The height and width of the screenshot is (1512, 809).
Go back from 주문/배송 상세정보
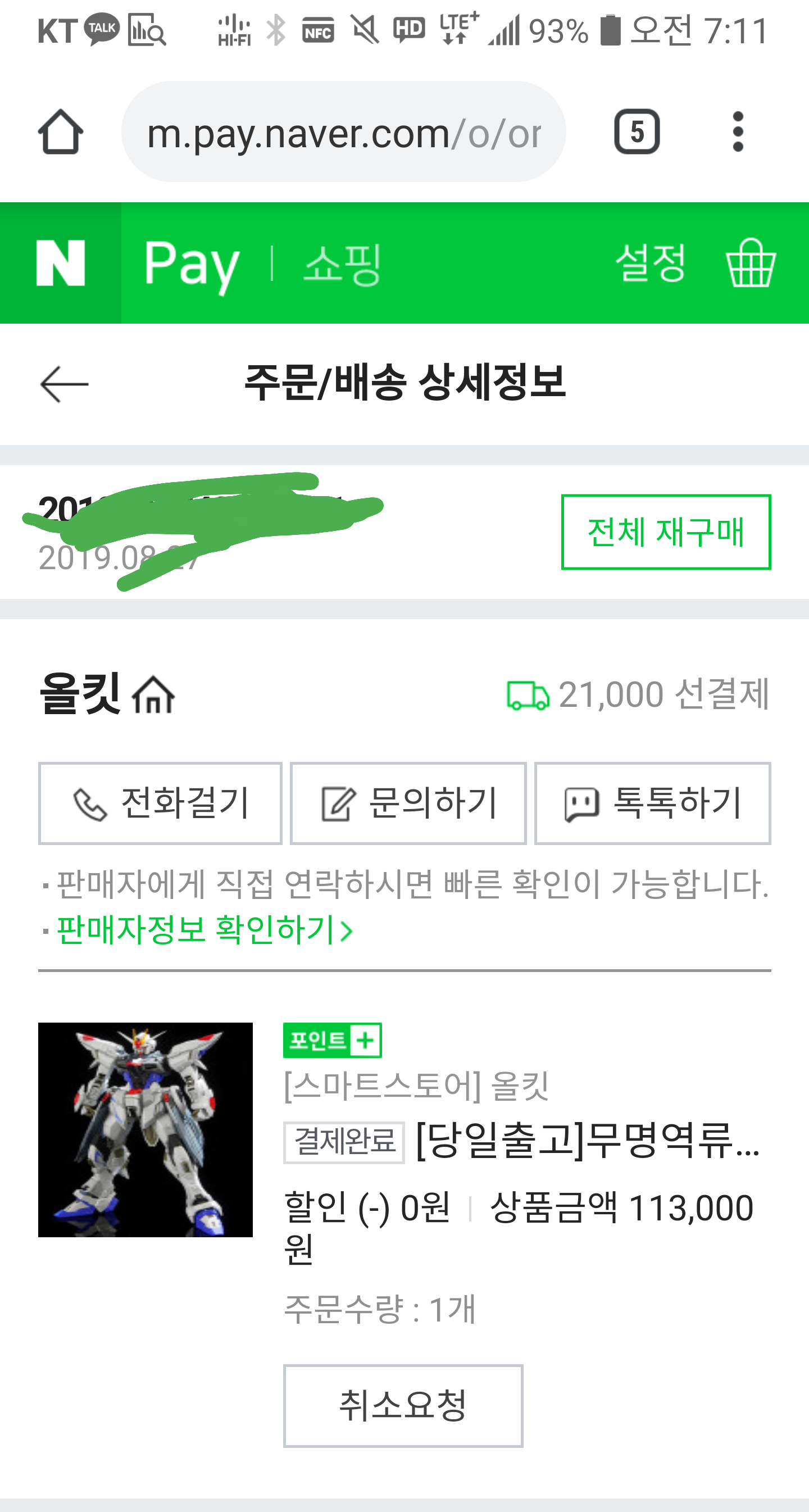pos(64,384)
